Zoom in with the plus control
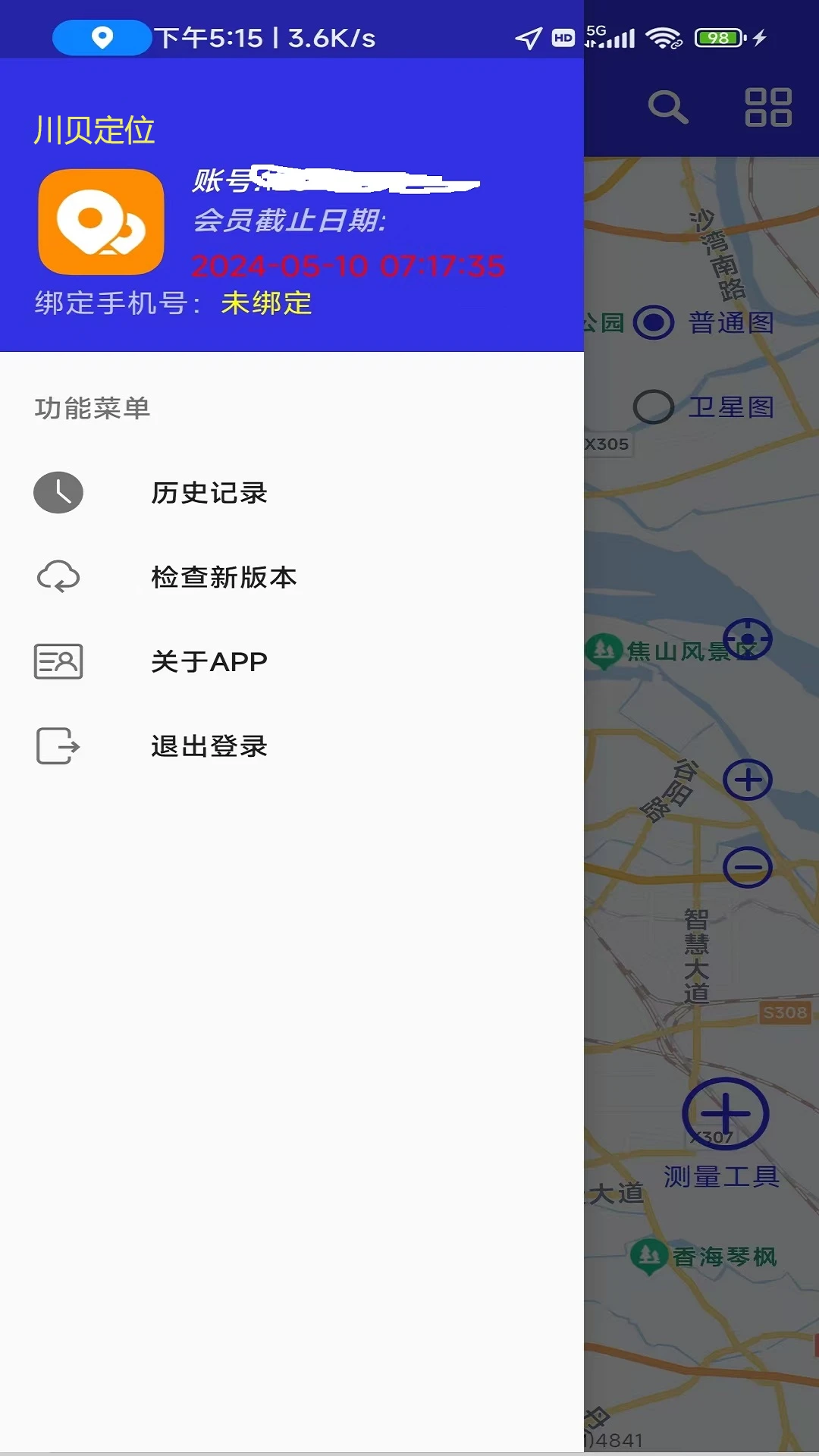 coord(747,780)
